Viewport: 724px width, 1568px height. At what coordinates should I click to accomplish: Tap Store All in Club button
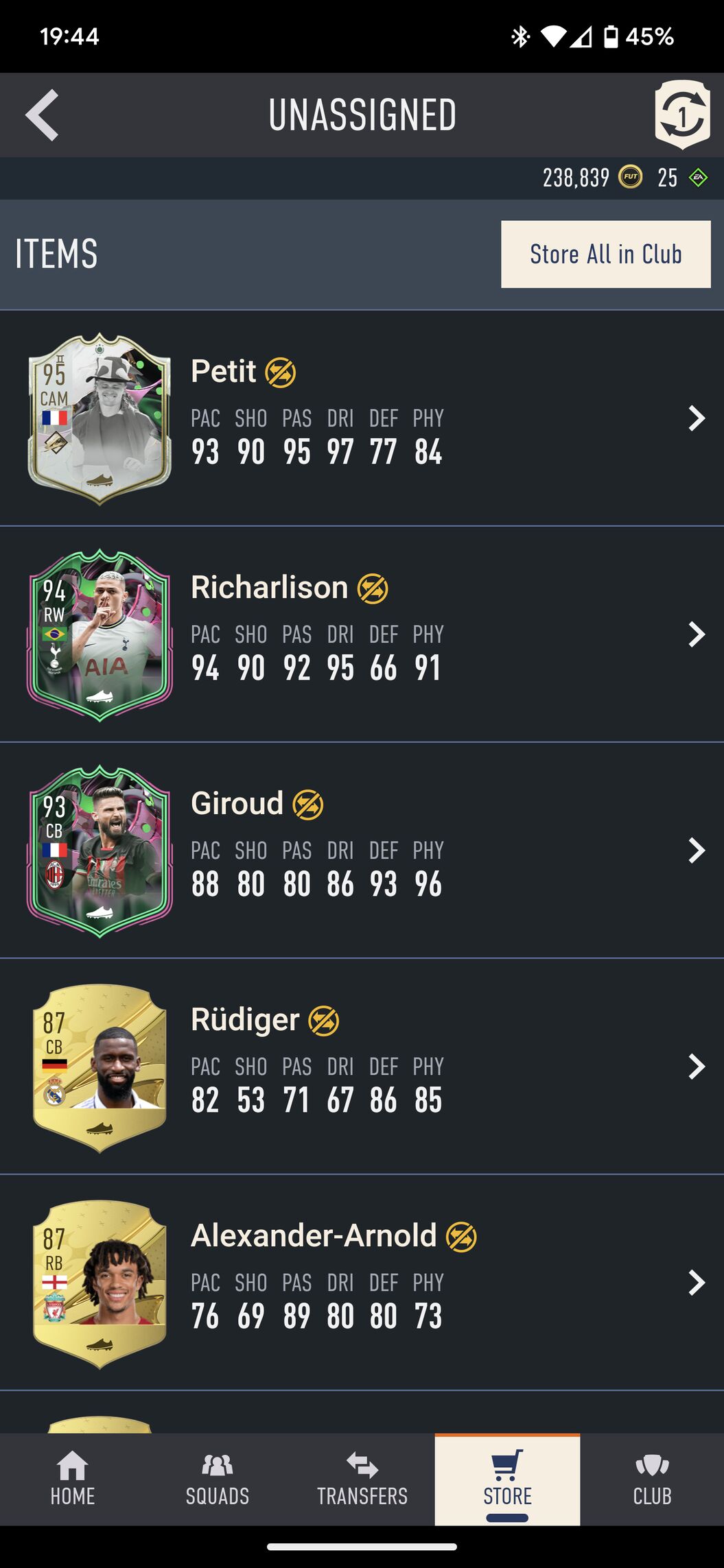(x=605, y=254)
